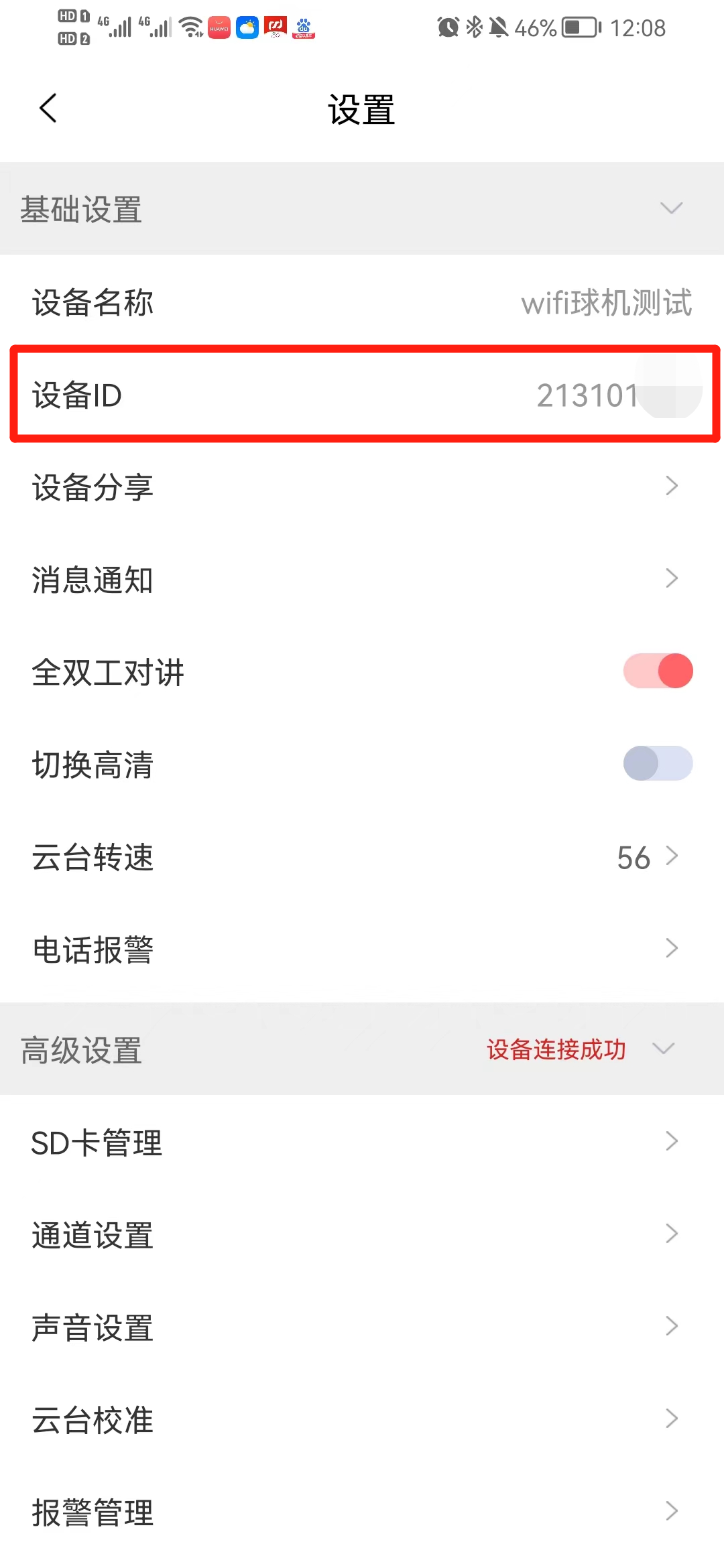Go back from the 设置 page

(48, 109)
